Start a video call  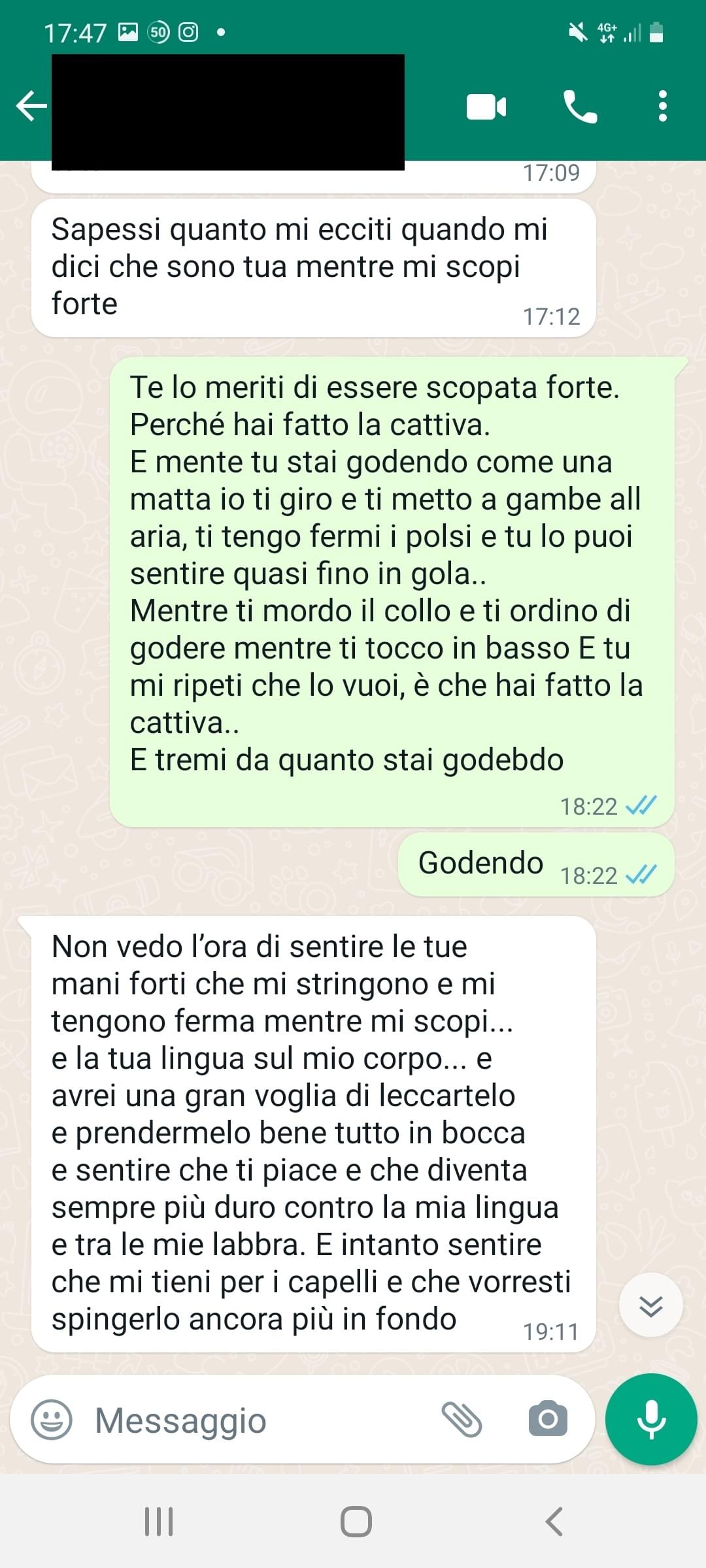(486, 107)
